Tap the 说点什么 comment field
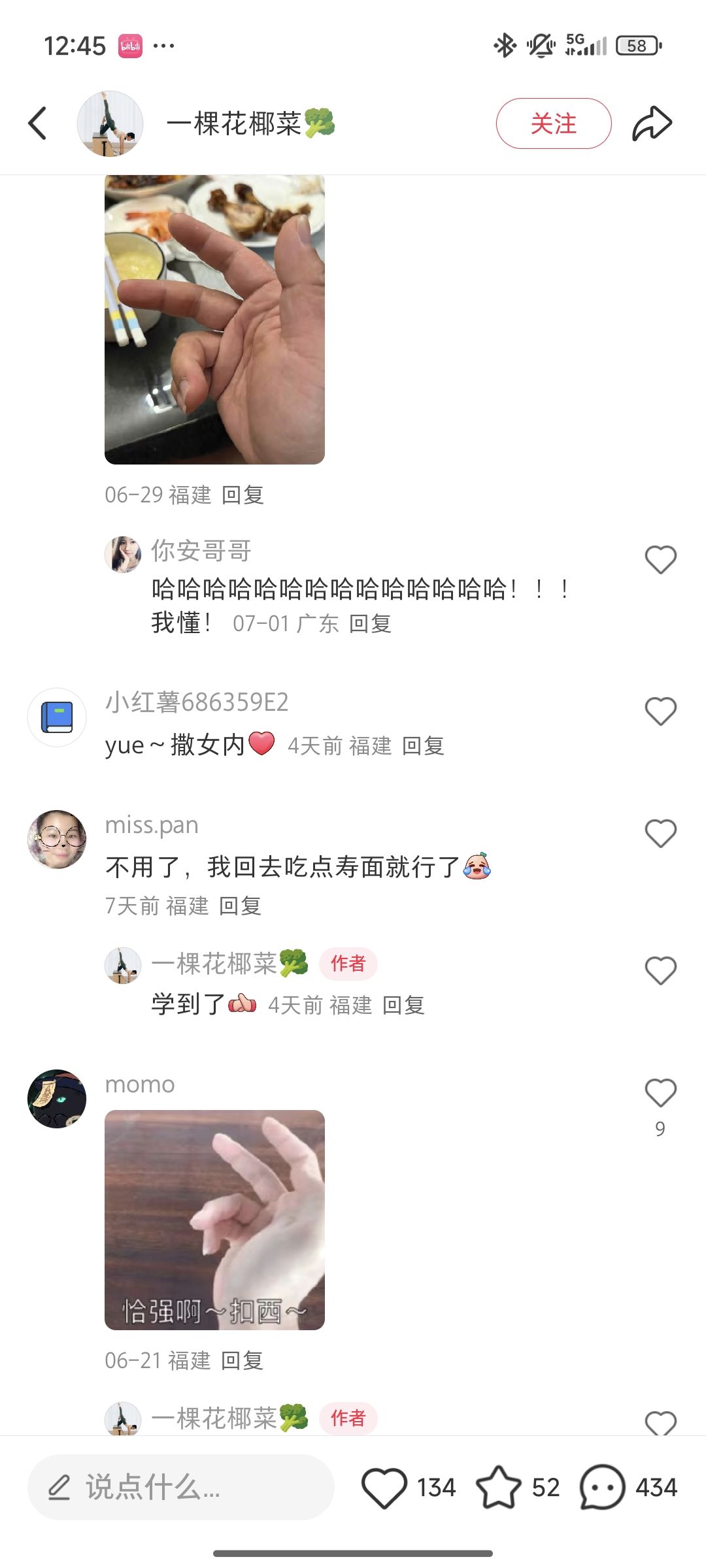Screen dimensions: 706x1568 tap(181, 1488)
